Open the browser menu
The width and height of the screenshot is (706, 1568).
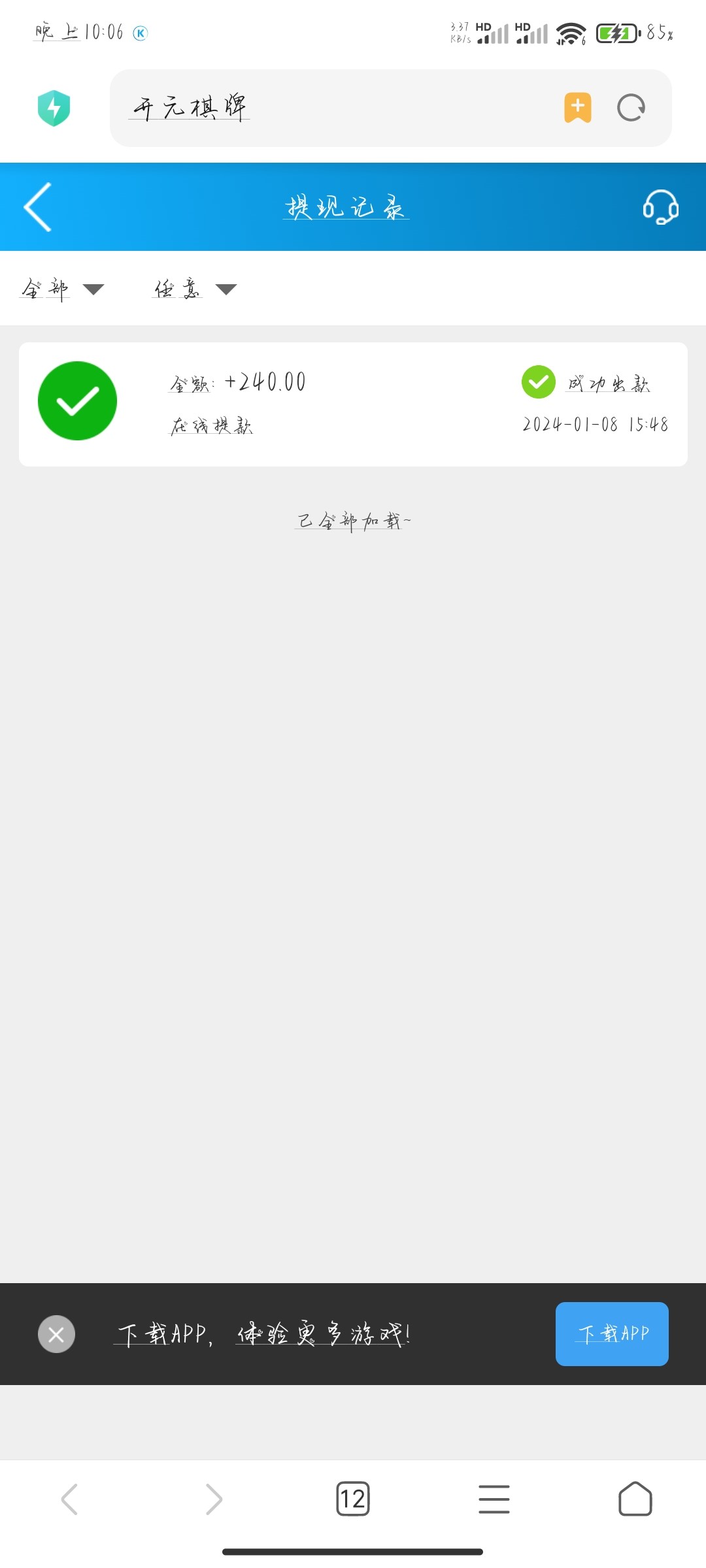[494, 1499]
